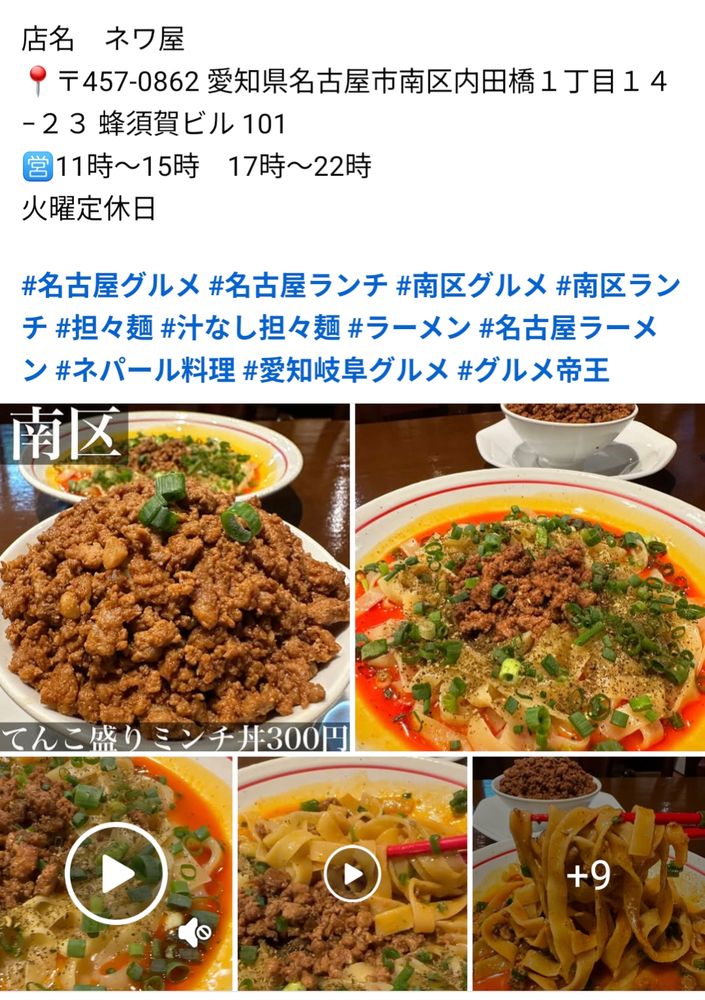The height and width of the screenshot is (1000, 705).
Task: Open the #愛知岐阜グルメ hashtag
Action: tap(346, 370)
